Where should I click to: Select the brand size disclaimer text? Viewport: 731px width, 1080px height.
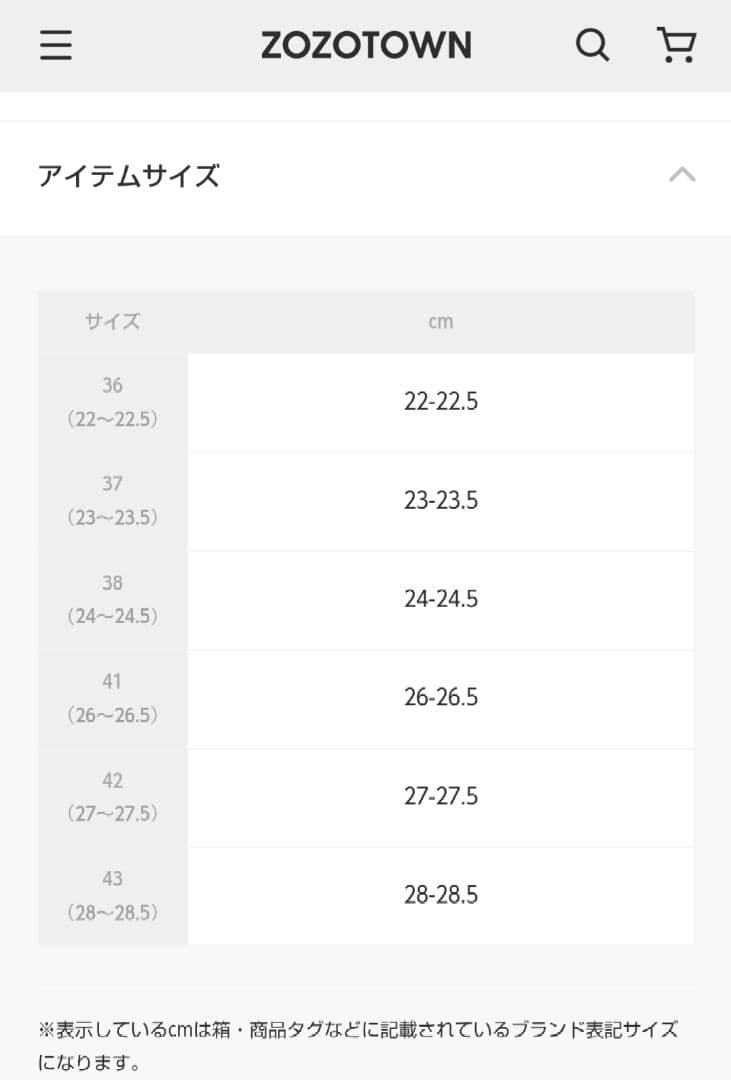click(x=365, y=1040)
